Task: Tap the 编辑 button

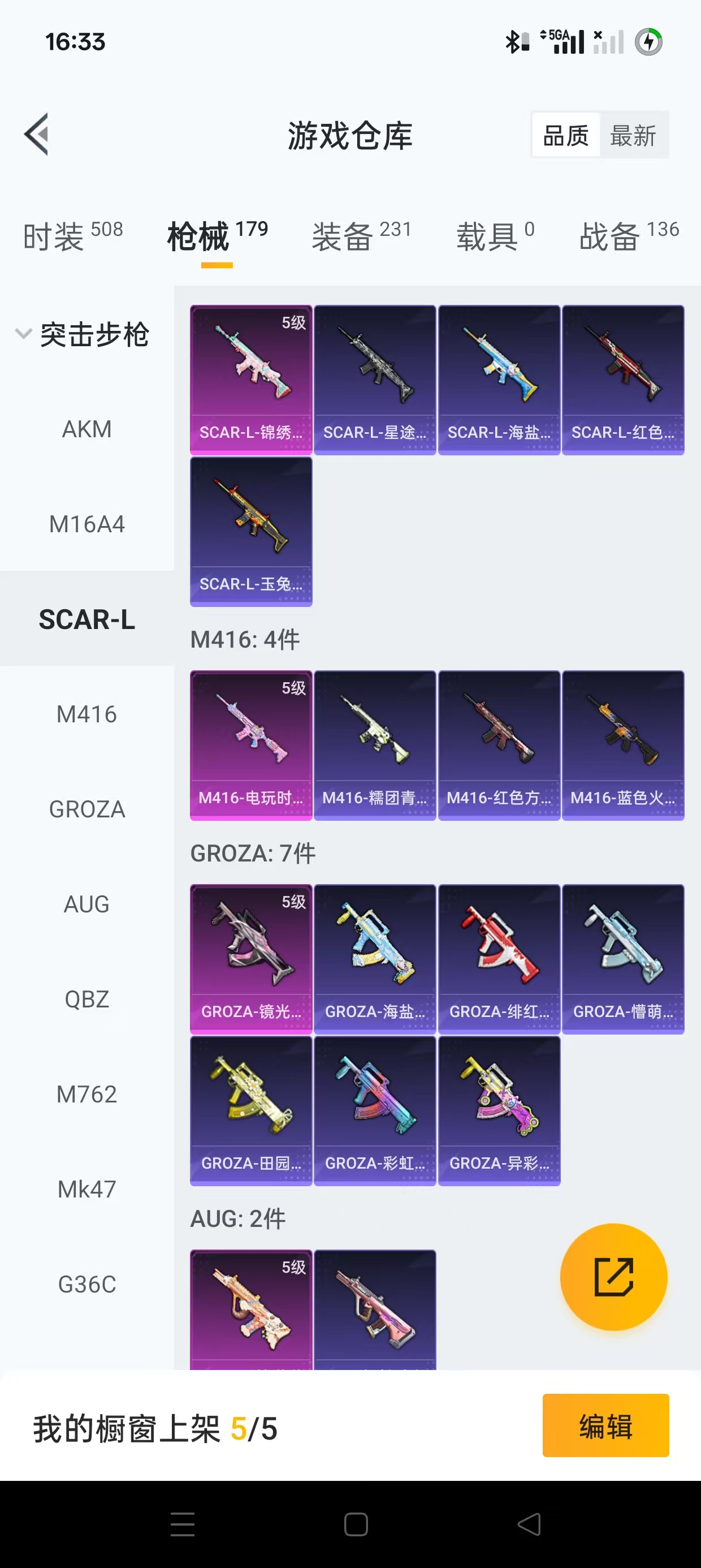Action: click(605, 1425)
